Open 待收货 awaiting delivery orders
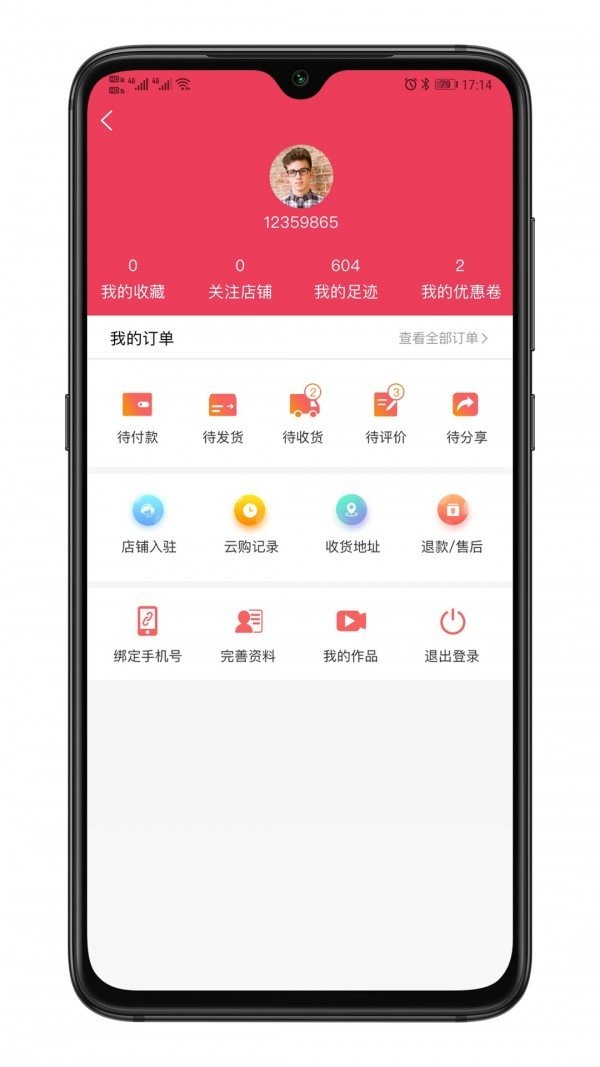The height and width of the screenshot is (1067, 600). [x=303, y=416]
